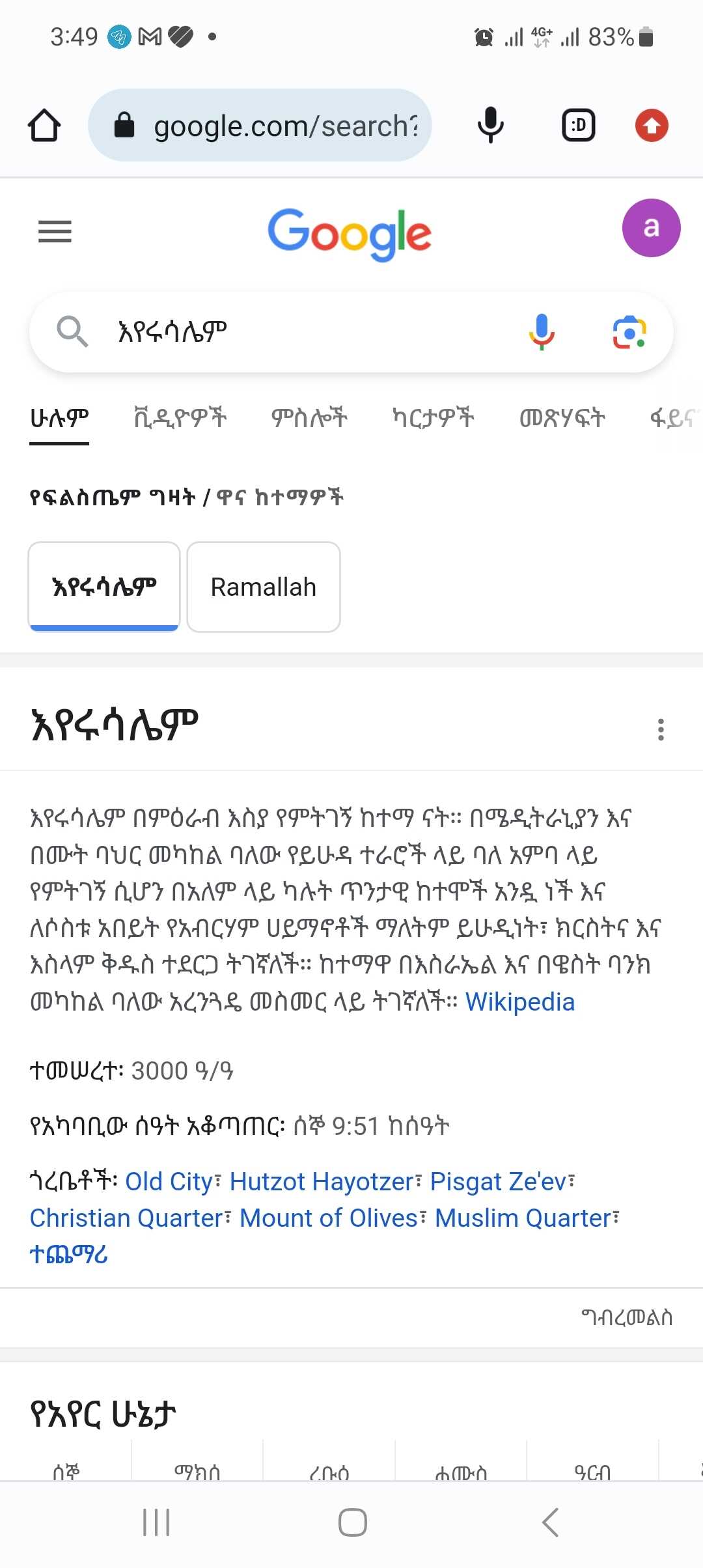Open the Wikipedia source link

point(519,1001)
